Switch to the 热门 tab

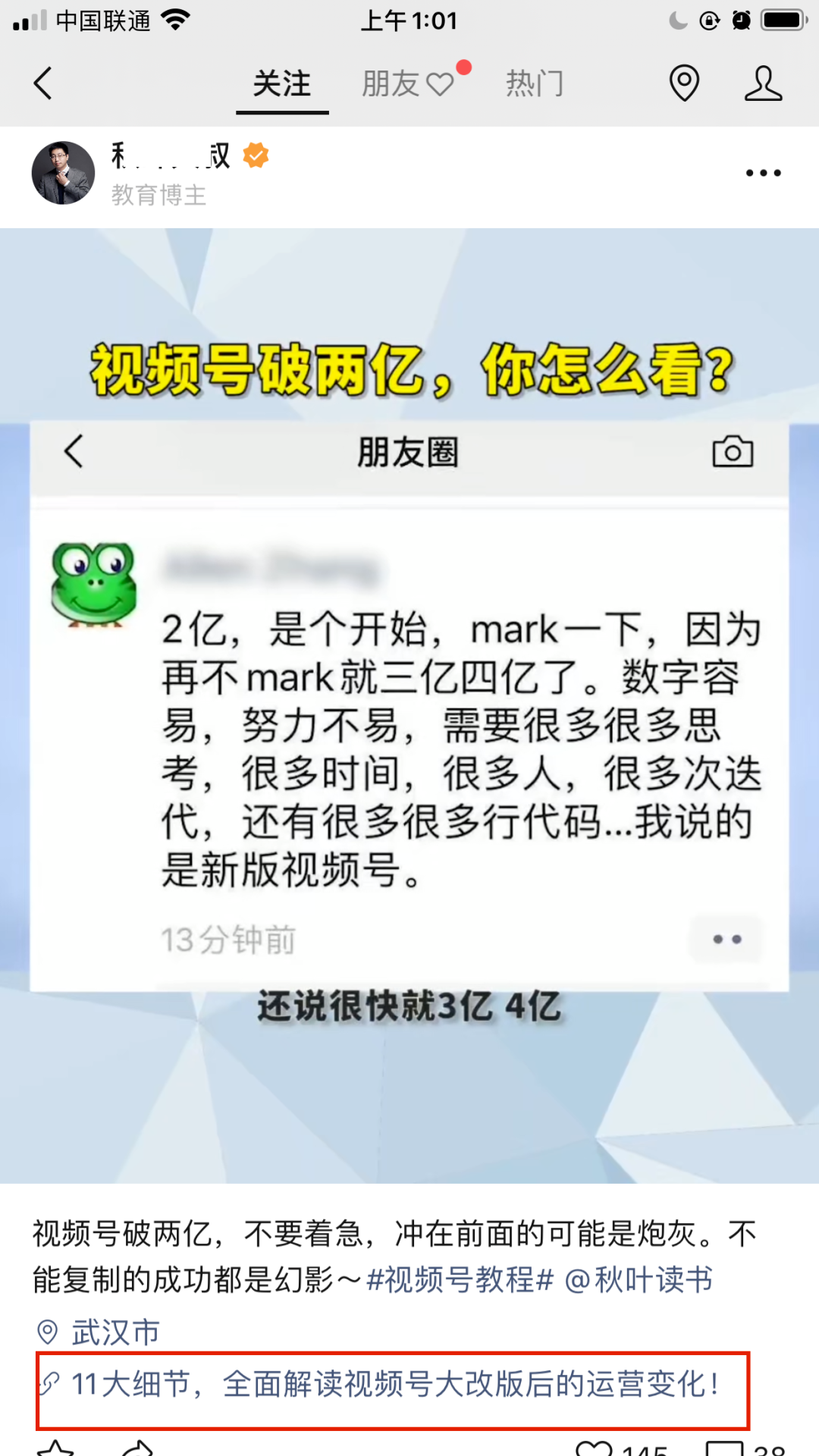(535, 83)
